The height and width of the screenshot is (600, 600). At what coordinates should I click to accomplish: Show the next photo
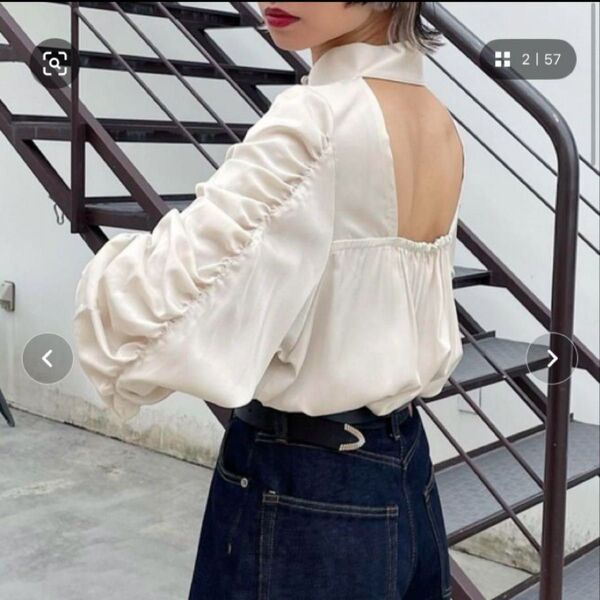552,358
